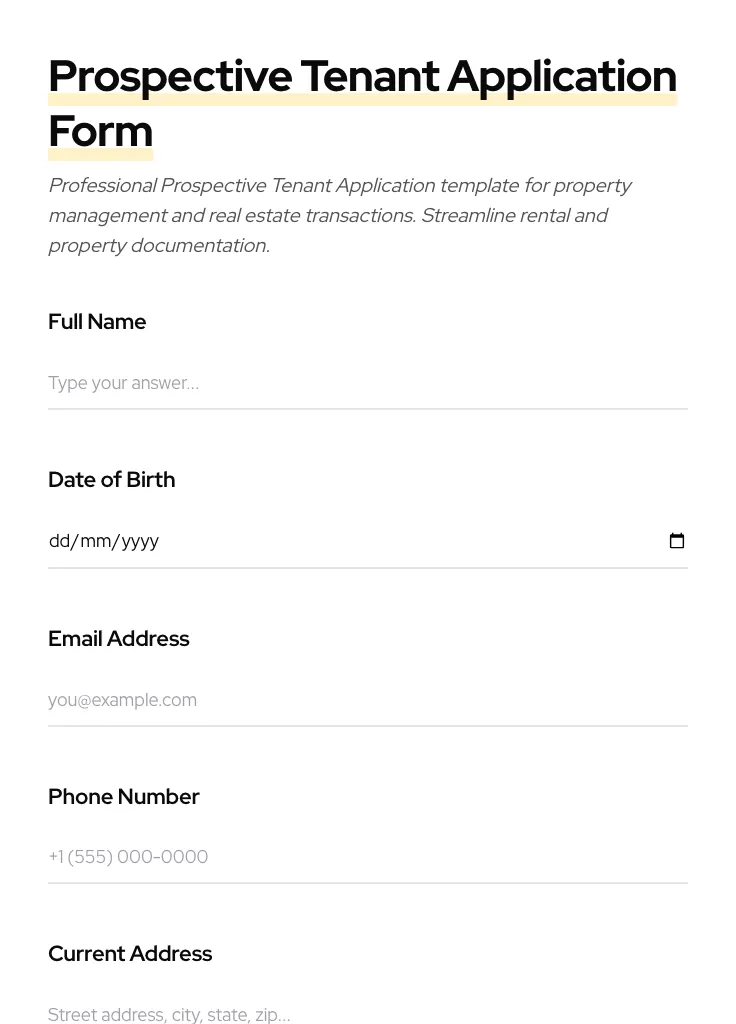Viewport: 736px width, 1024px height.
Task: Select the Full Name field label
Action: coord(97,322)
